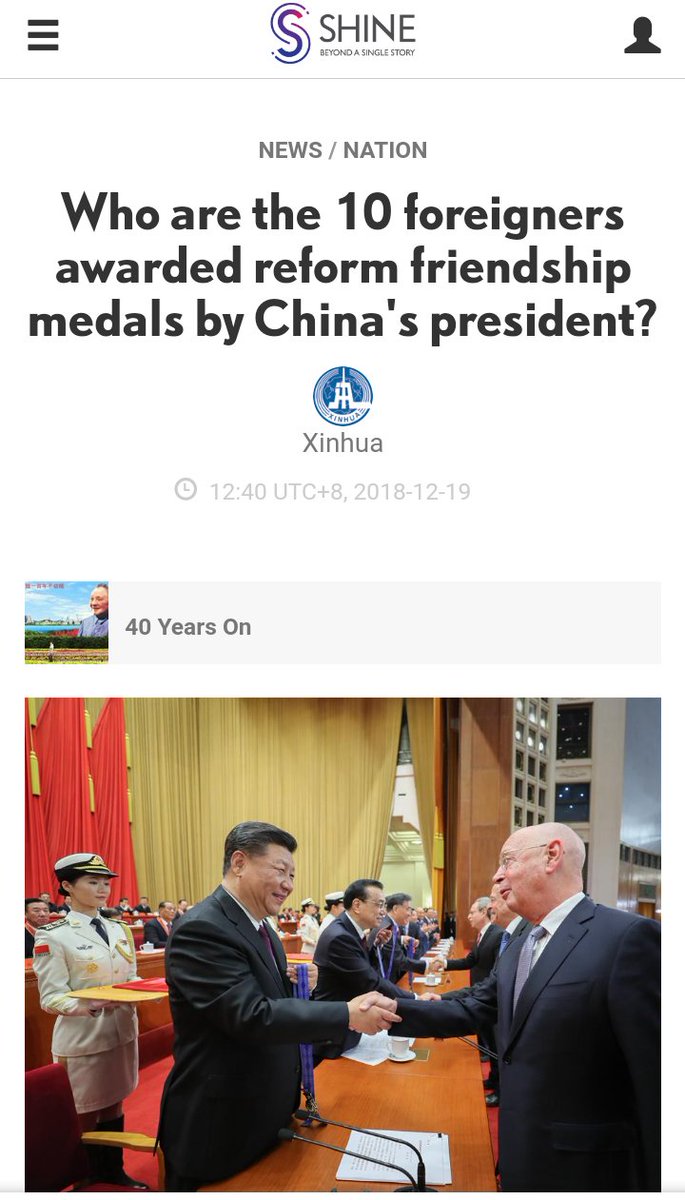Viewport: 685px width, 1200px height.
Task: Open the NATION category link
Action: (x=385, y=150)
